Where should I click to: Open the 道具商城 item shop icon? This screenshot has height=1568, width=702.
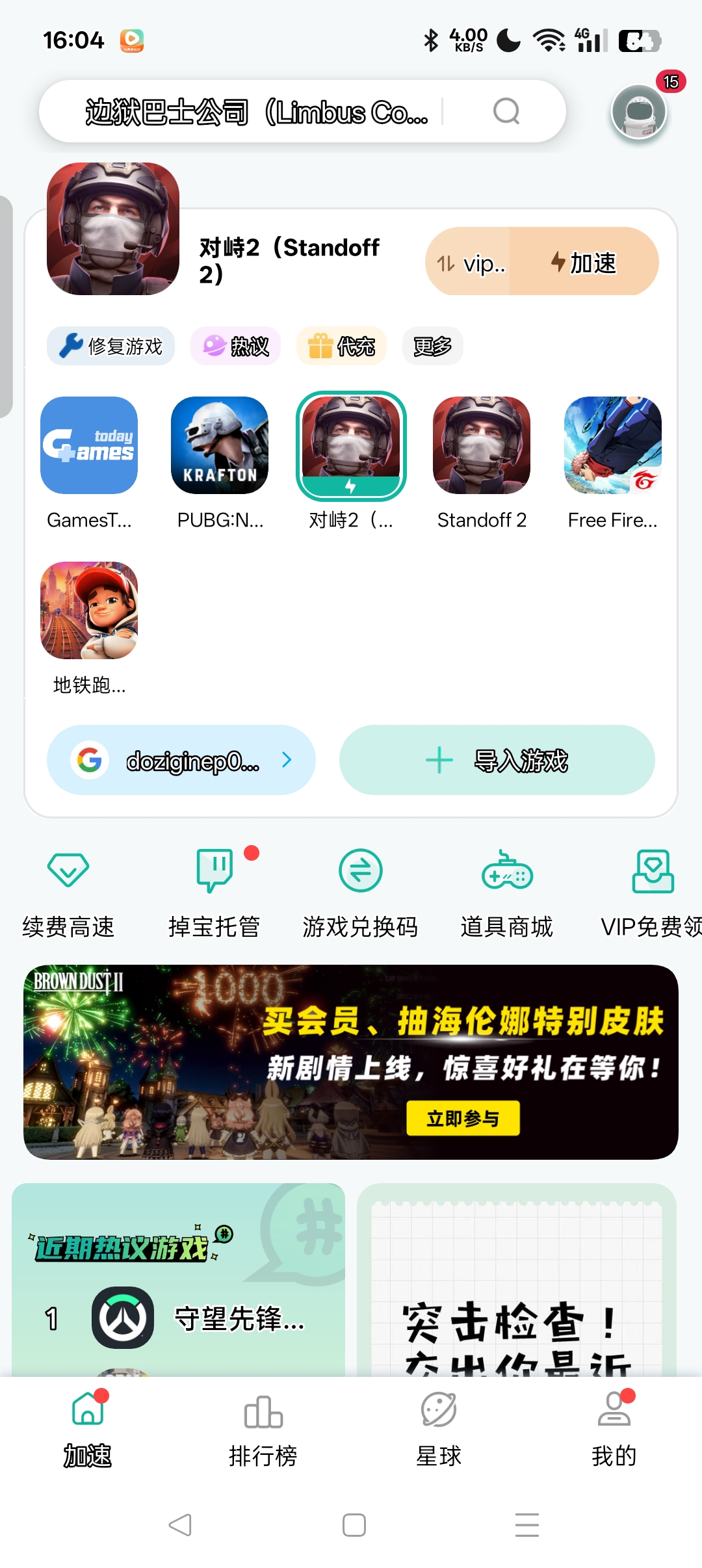(507, 871)
